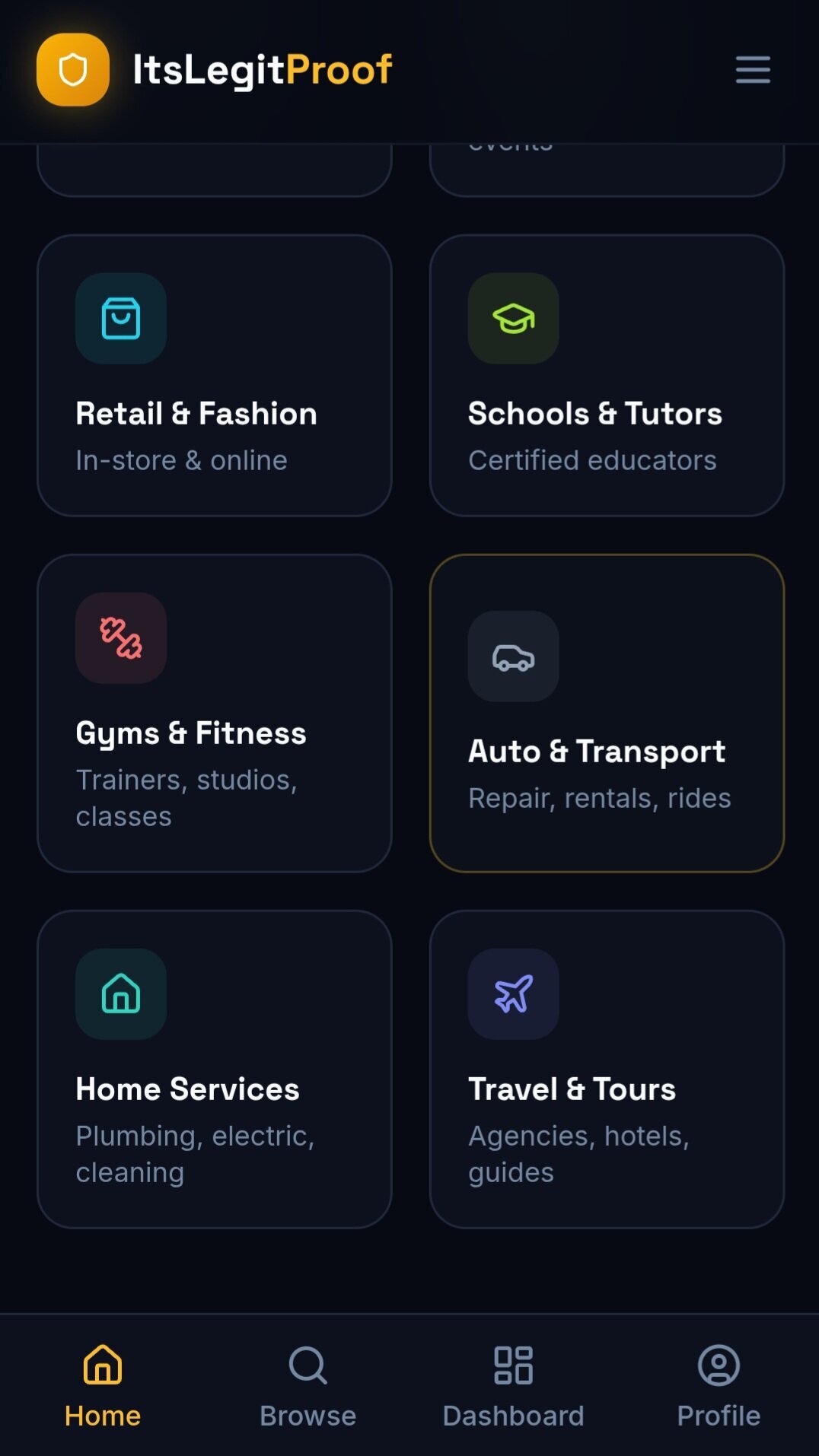Tap the ItsLegitProof shield logo
The image size is (819, 1456).
point(73,69)
